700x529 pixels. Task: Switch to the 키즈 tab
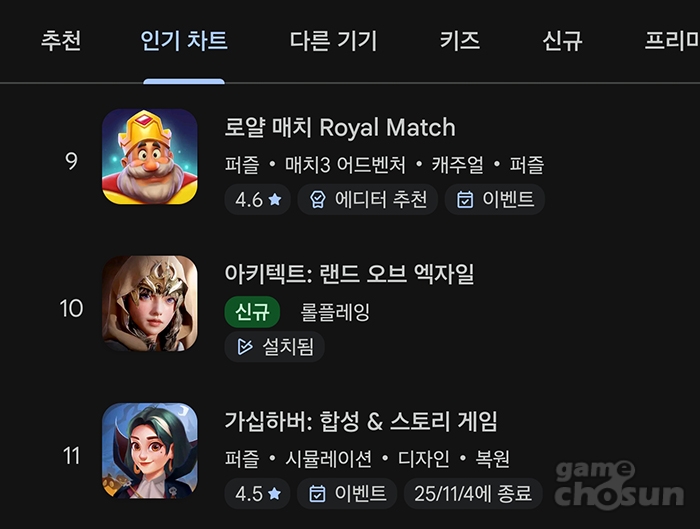(459, 41)
